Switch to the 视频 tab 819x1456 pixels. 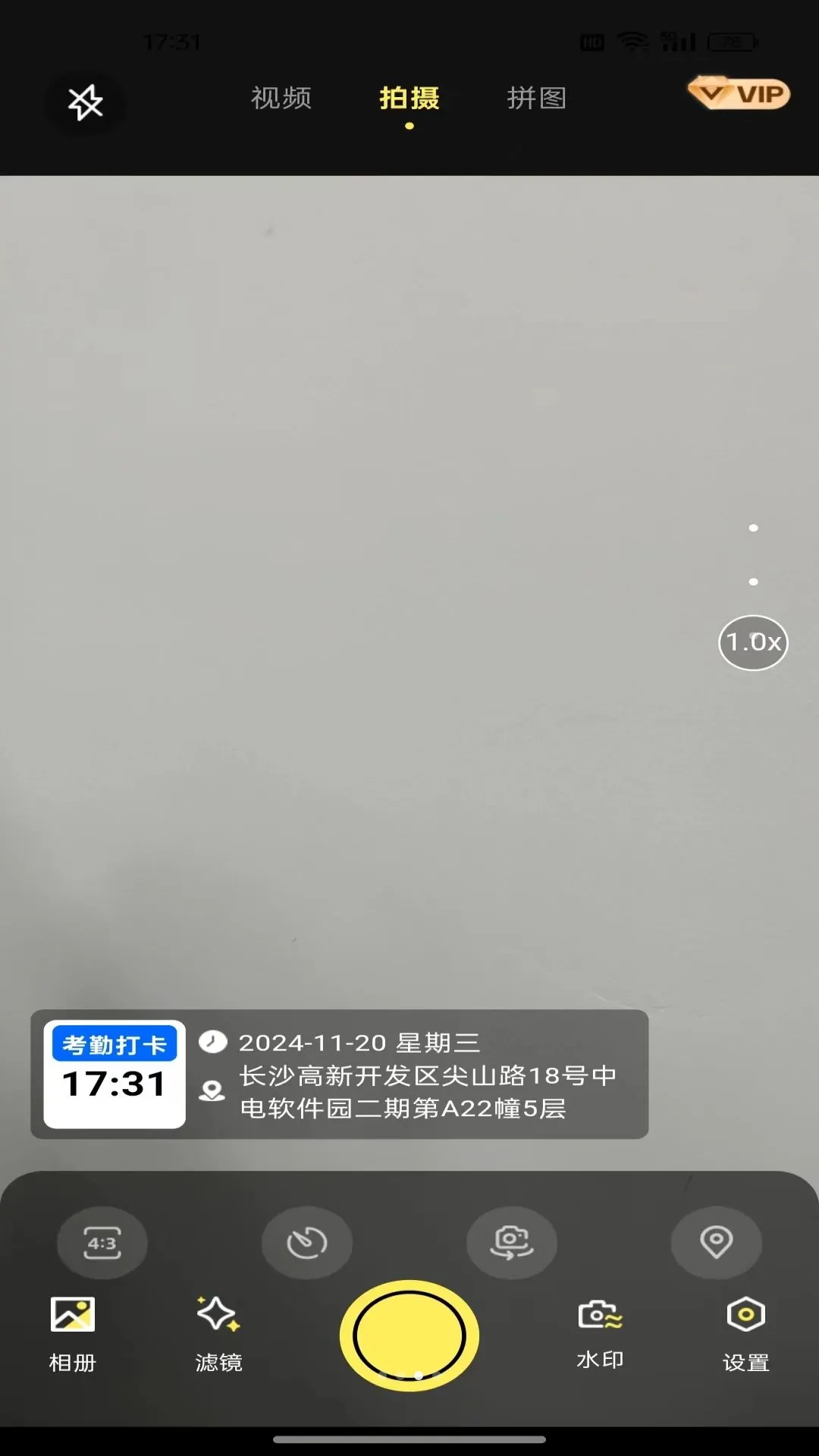281,98
